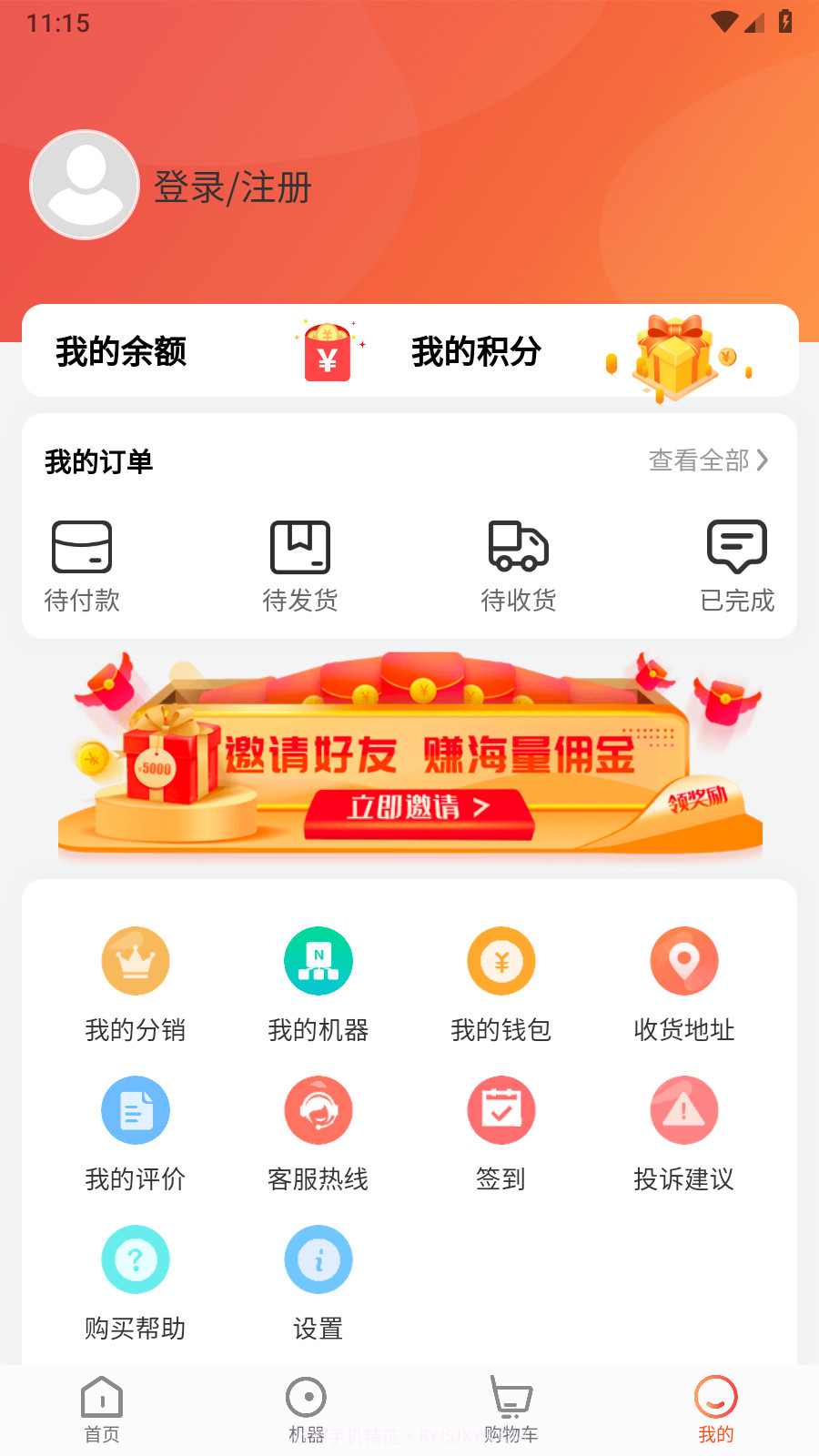The width and height of the screenshot is (819, 1456).
Task: Open 我的机器 my machines icon
Action: pyautogui.click(x=318, y=961)
